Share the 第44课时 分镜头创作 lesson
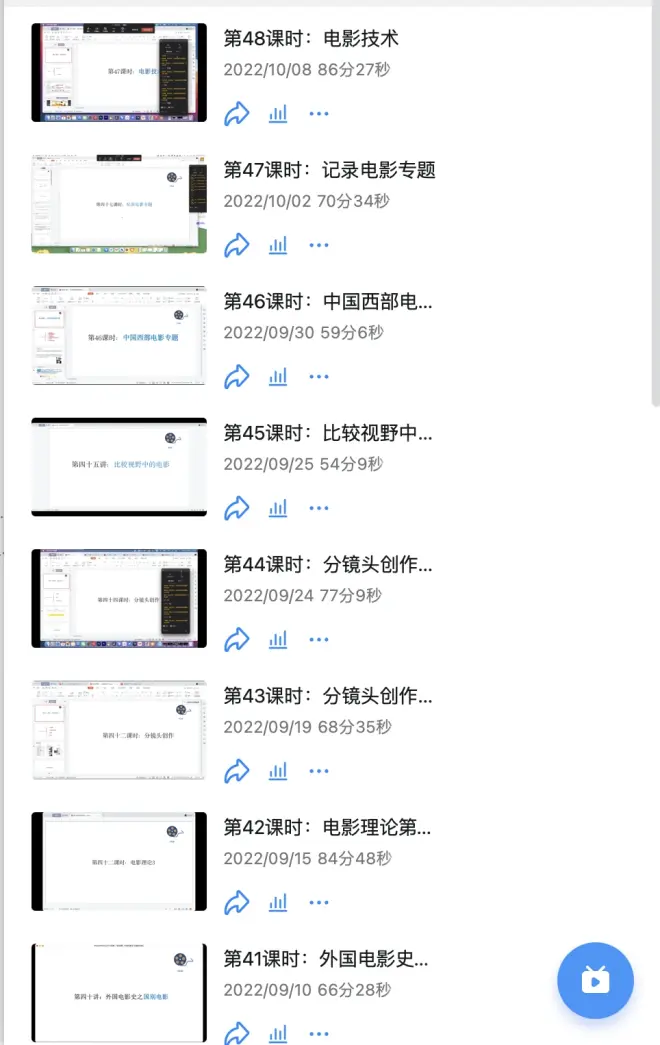The width and height of the screenshot is (660, 1045). [236, 639]
